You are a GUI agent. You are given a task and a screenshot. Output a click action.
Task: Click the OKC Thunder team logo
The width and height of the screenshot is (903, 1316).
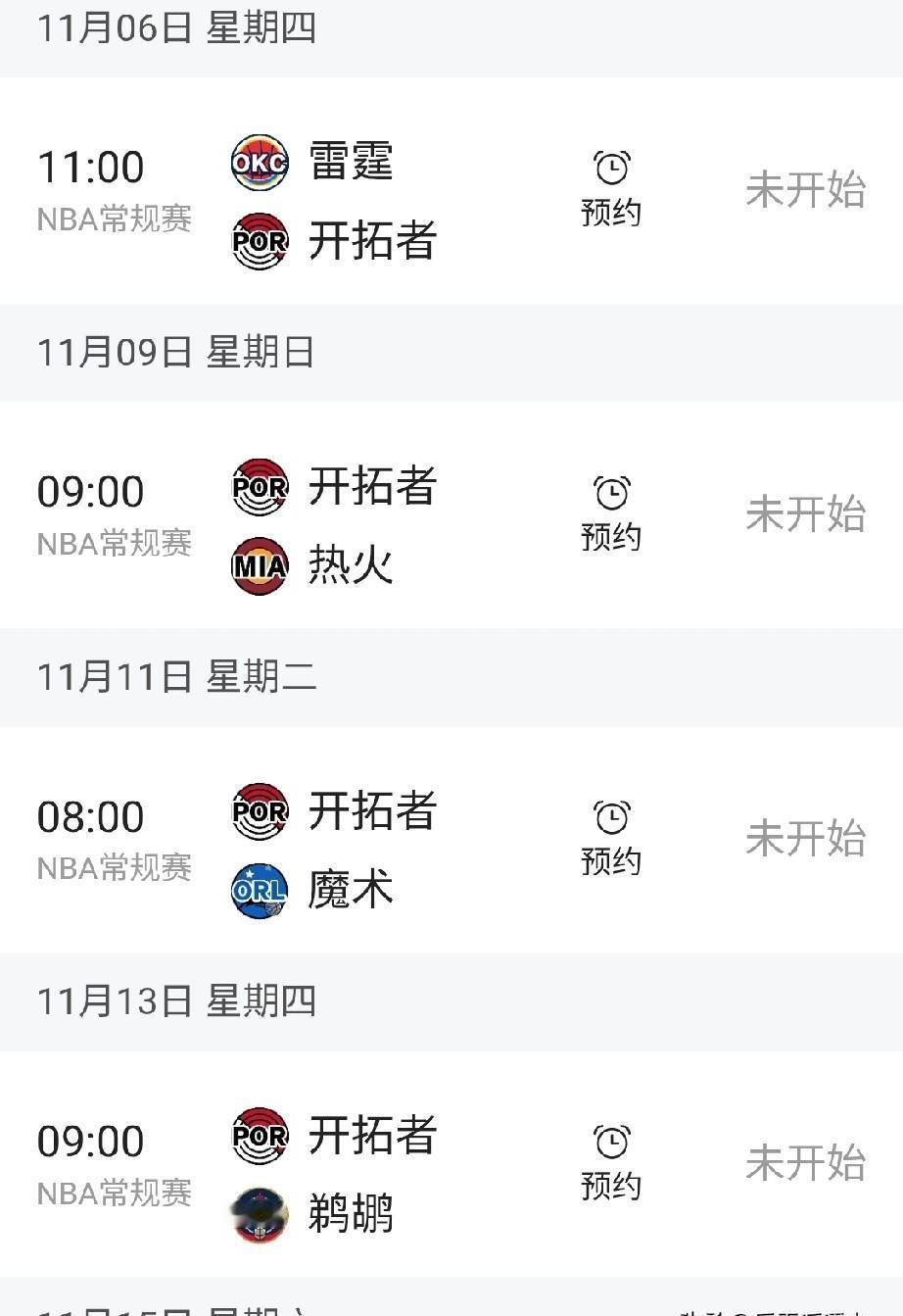click(x=260, y=163)
